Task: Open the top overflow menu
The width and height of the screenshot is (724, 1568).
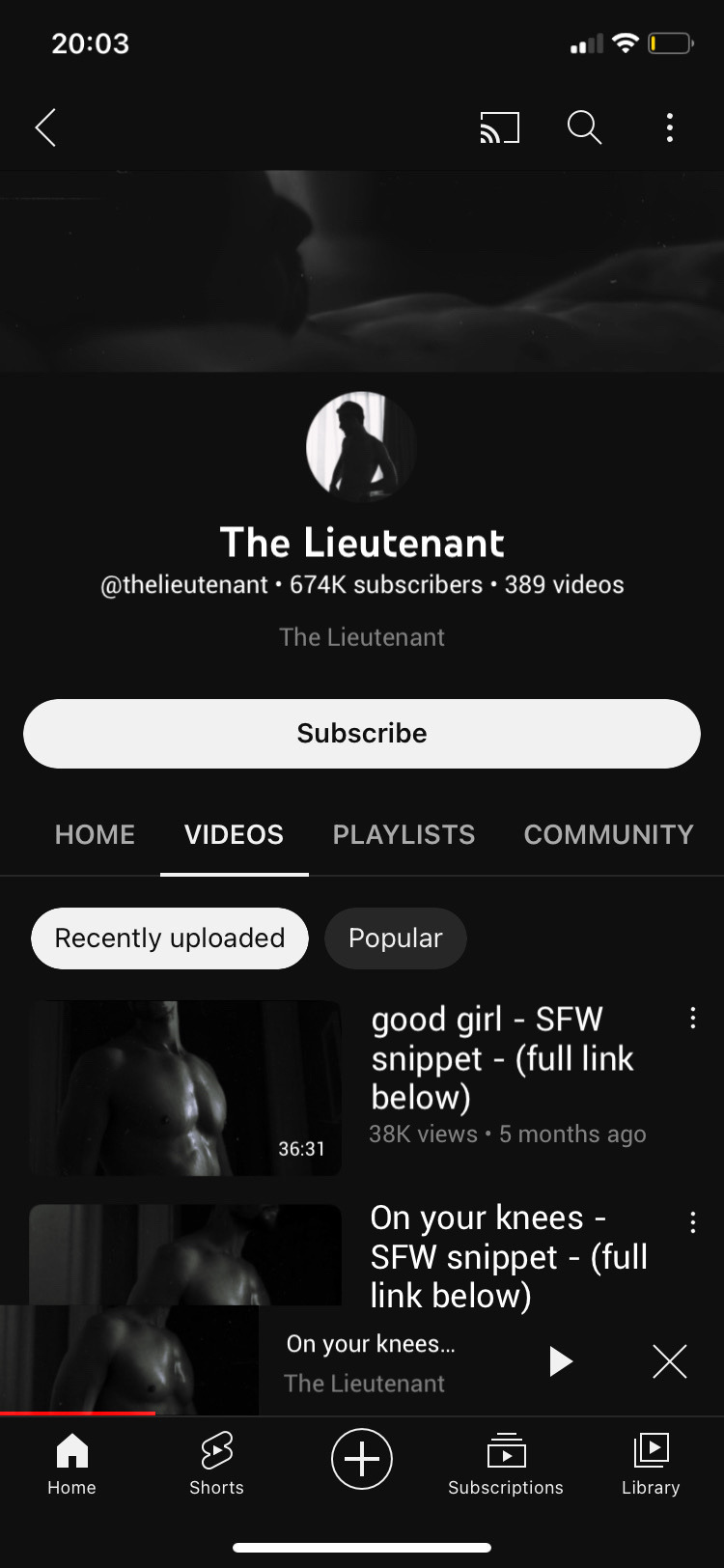Action: [x=669, y=127]
